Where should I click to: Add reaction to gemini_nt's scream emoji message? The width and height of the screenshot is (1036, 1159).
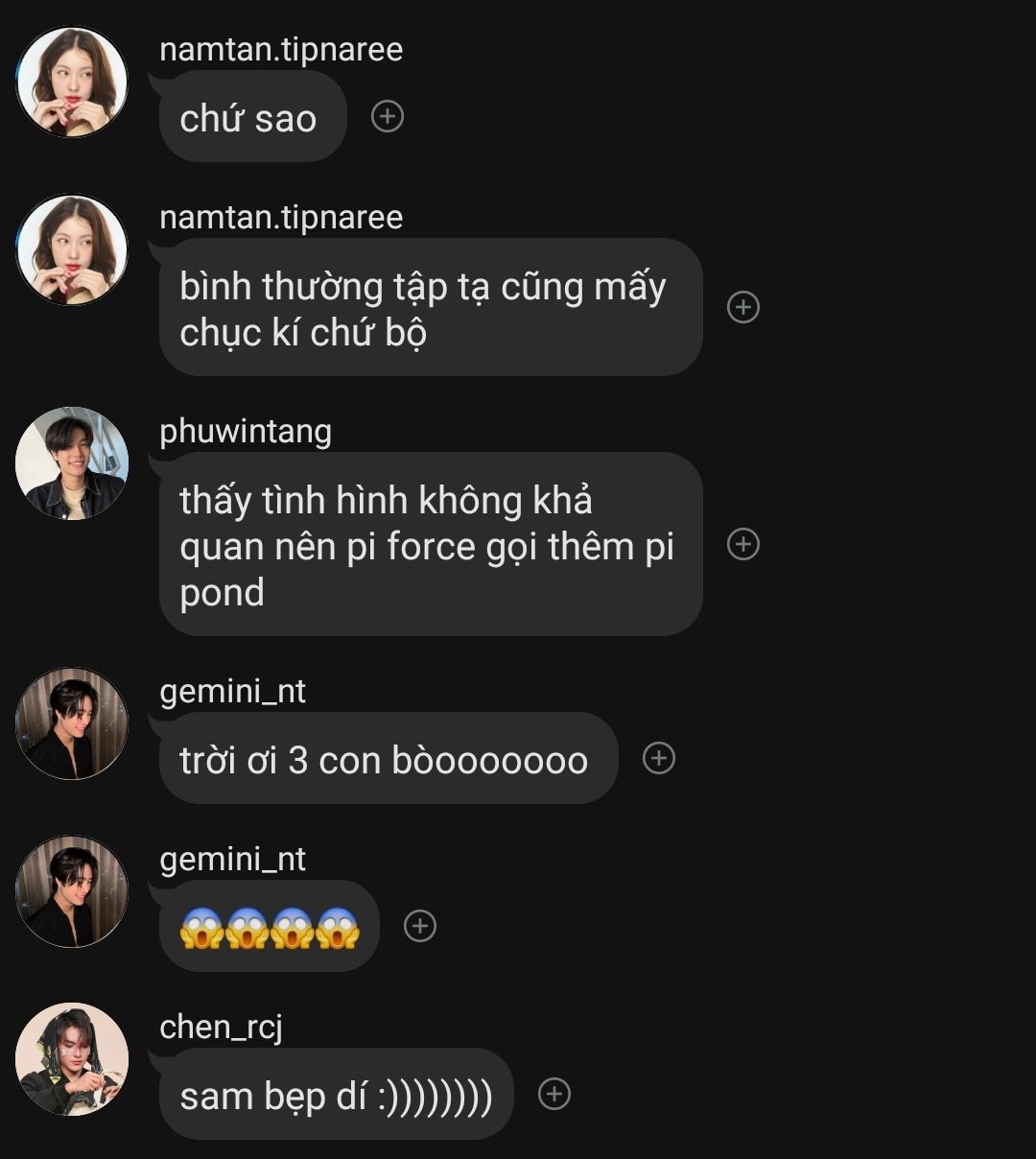click(420, 926)
